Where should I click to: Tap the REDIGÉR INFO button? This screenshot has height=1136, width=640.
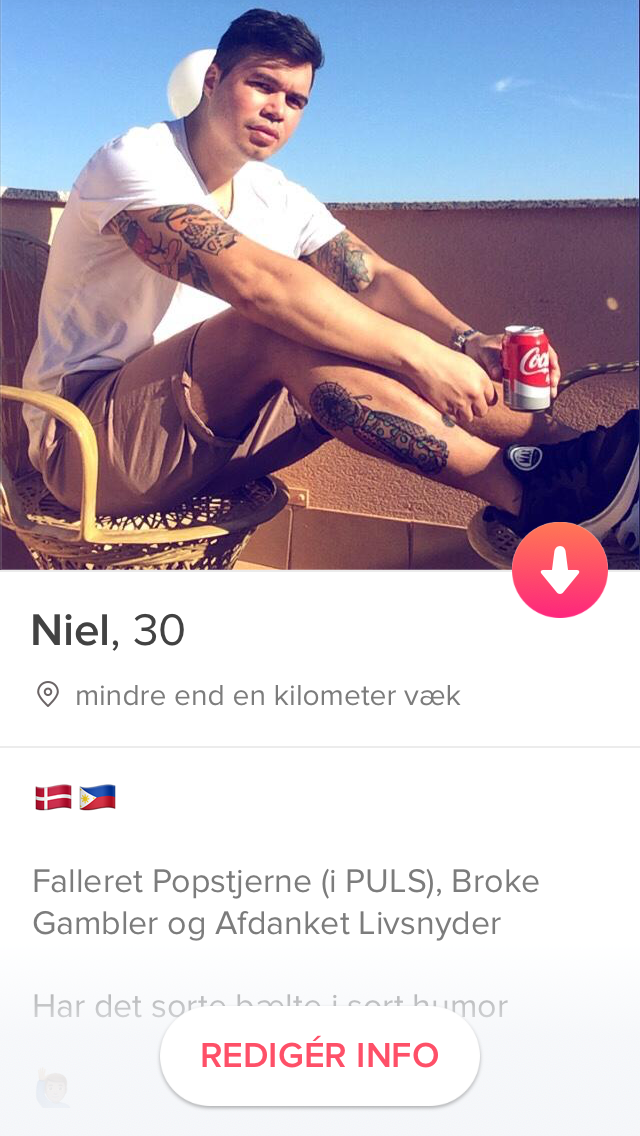coord(319,1055)
